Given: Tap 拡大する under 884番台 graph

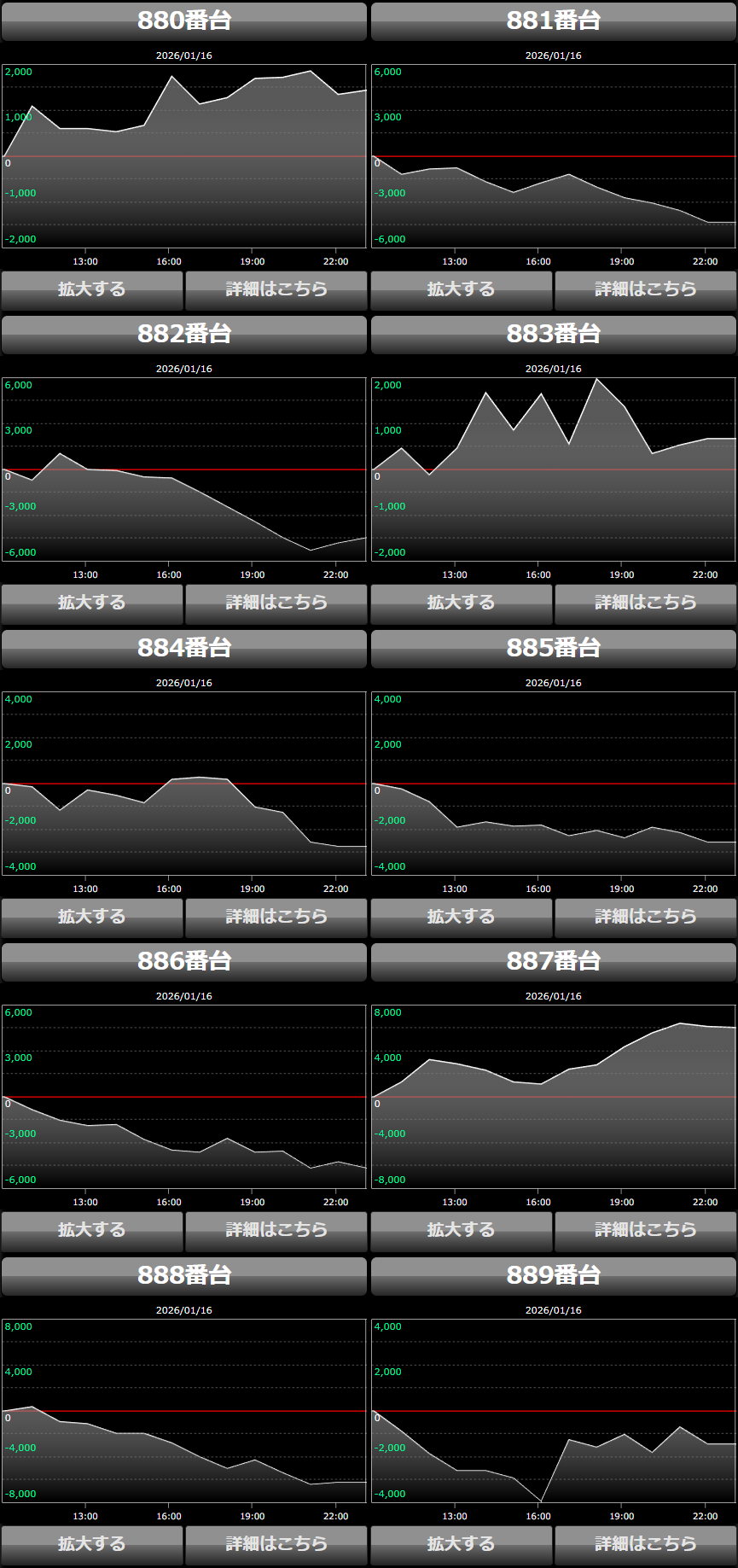Looking at the screenshot, I should [92, 918].
